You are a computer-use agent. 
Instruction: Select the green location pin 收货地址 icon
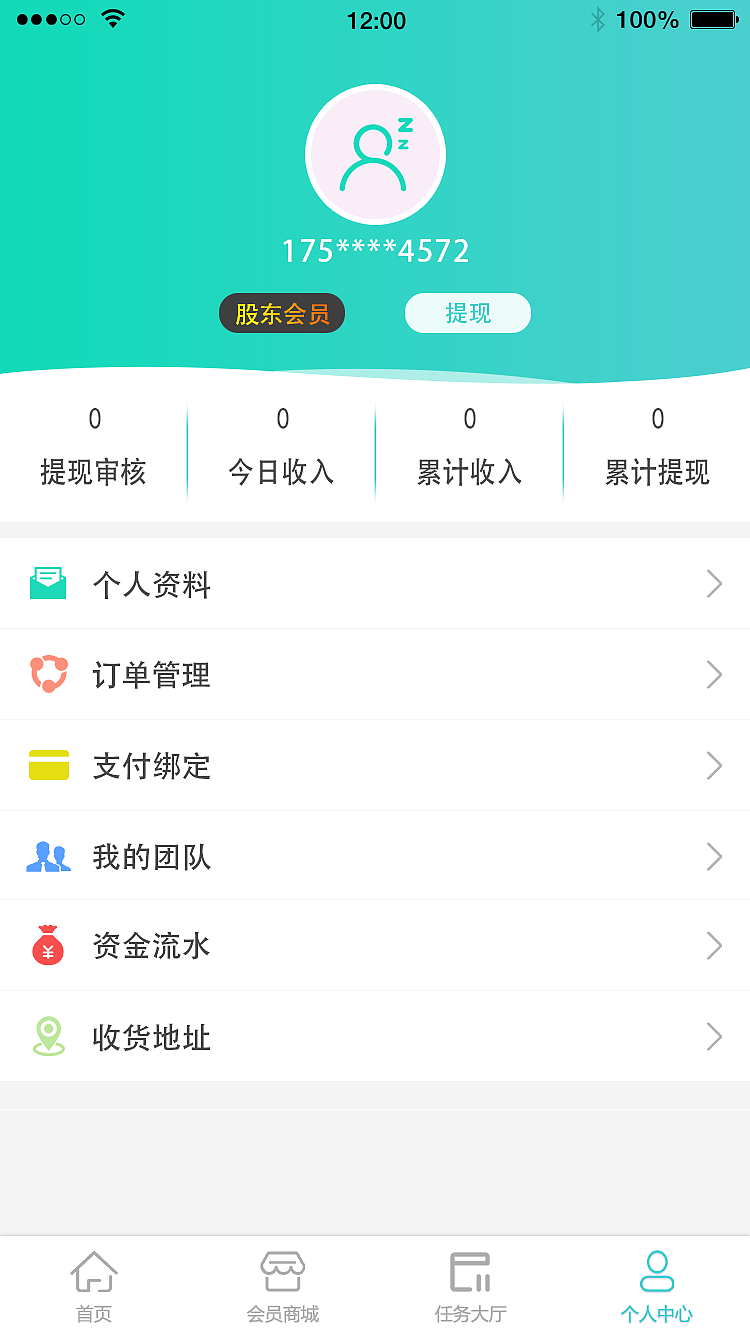click(x=48, y=1037)
